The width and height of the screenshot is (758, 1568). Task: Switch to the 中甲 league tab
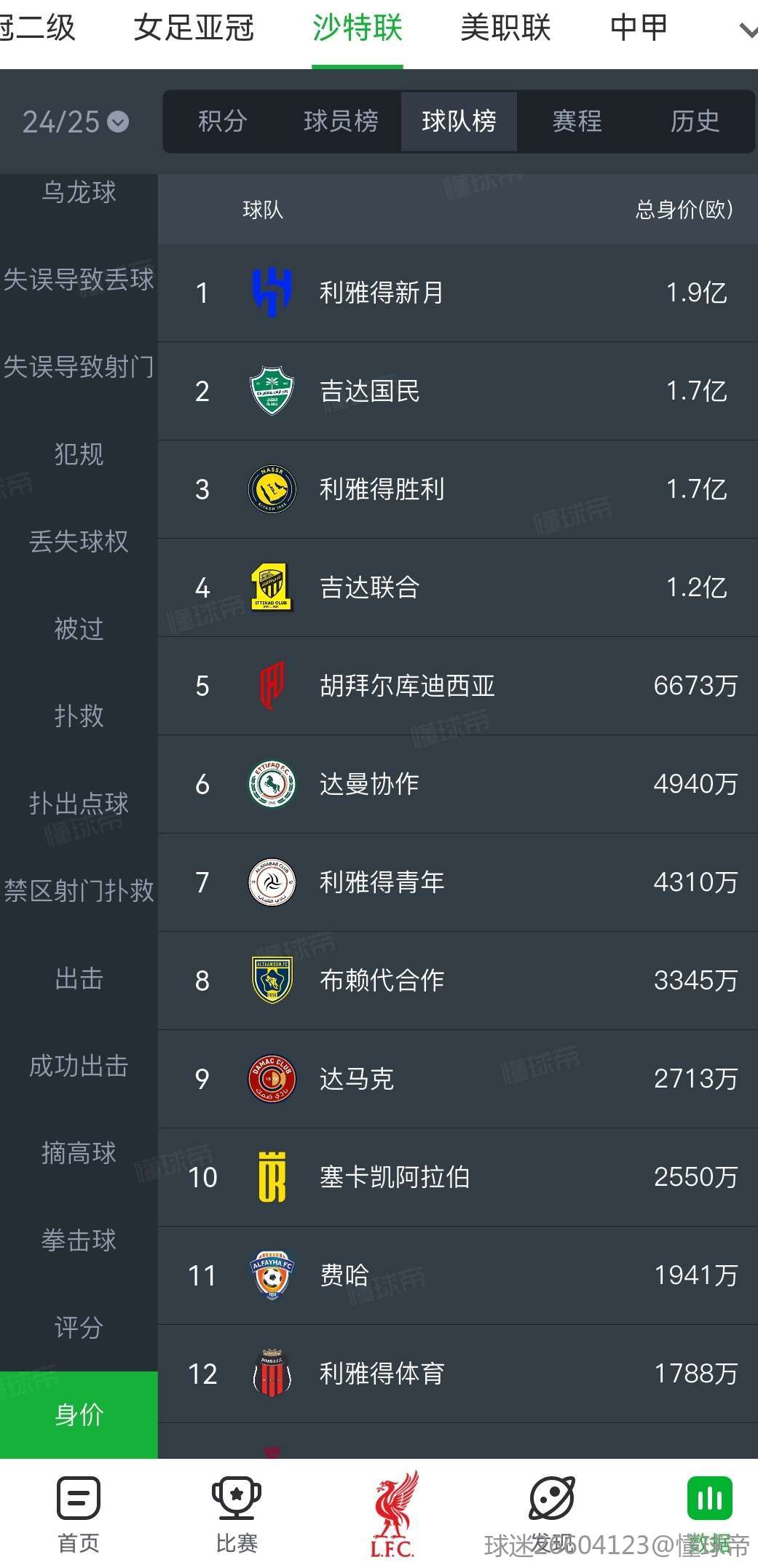(x=639, y=28)
